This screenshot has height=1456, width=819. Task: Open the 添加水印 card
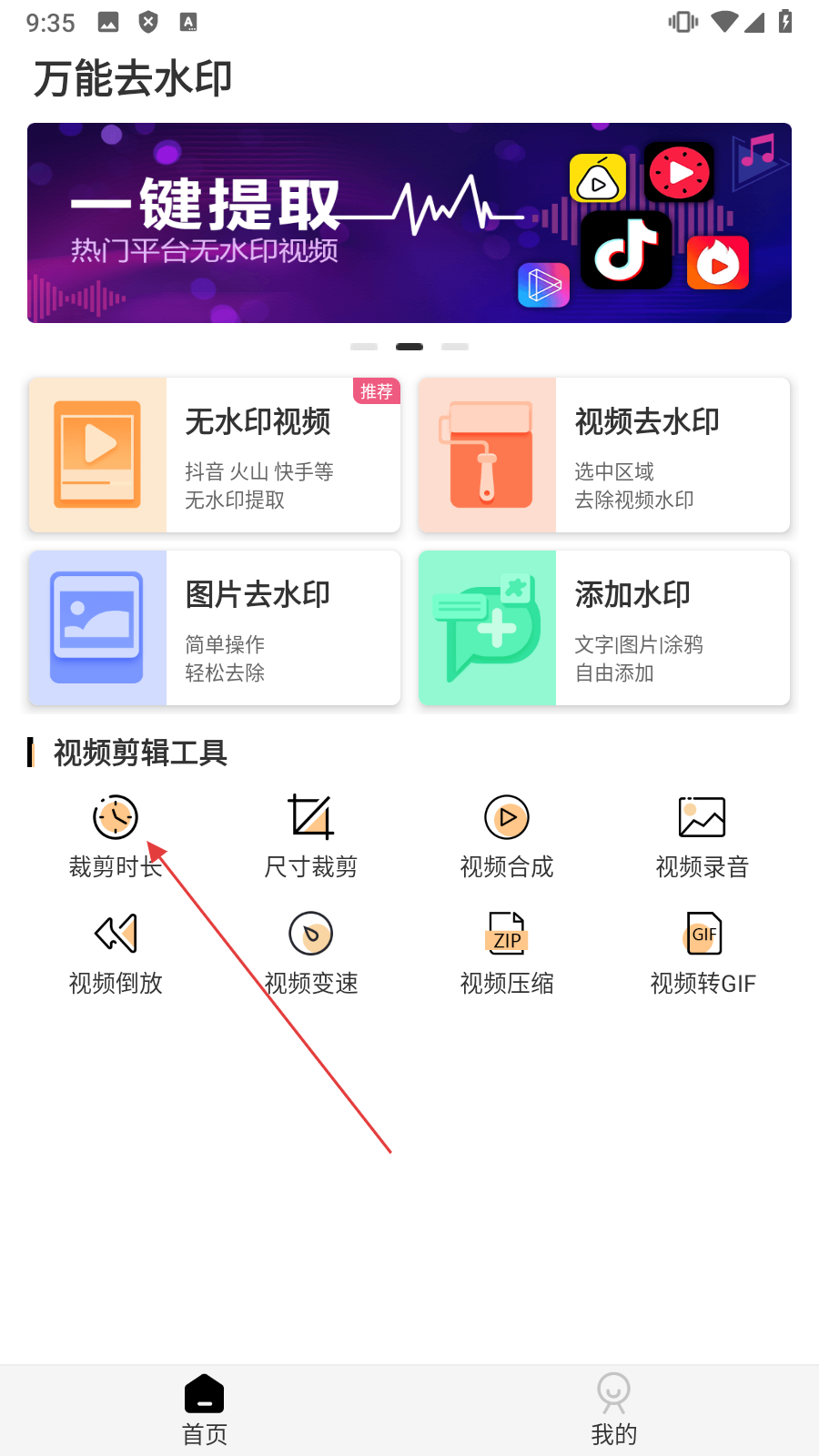[x=604, y=628]
